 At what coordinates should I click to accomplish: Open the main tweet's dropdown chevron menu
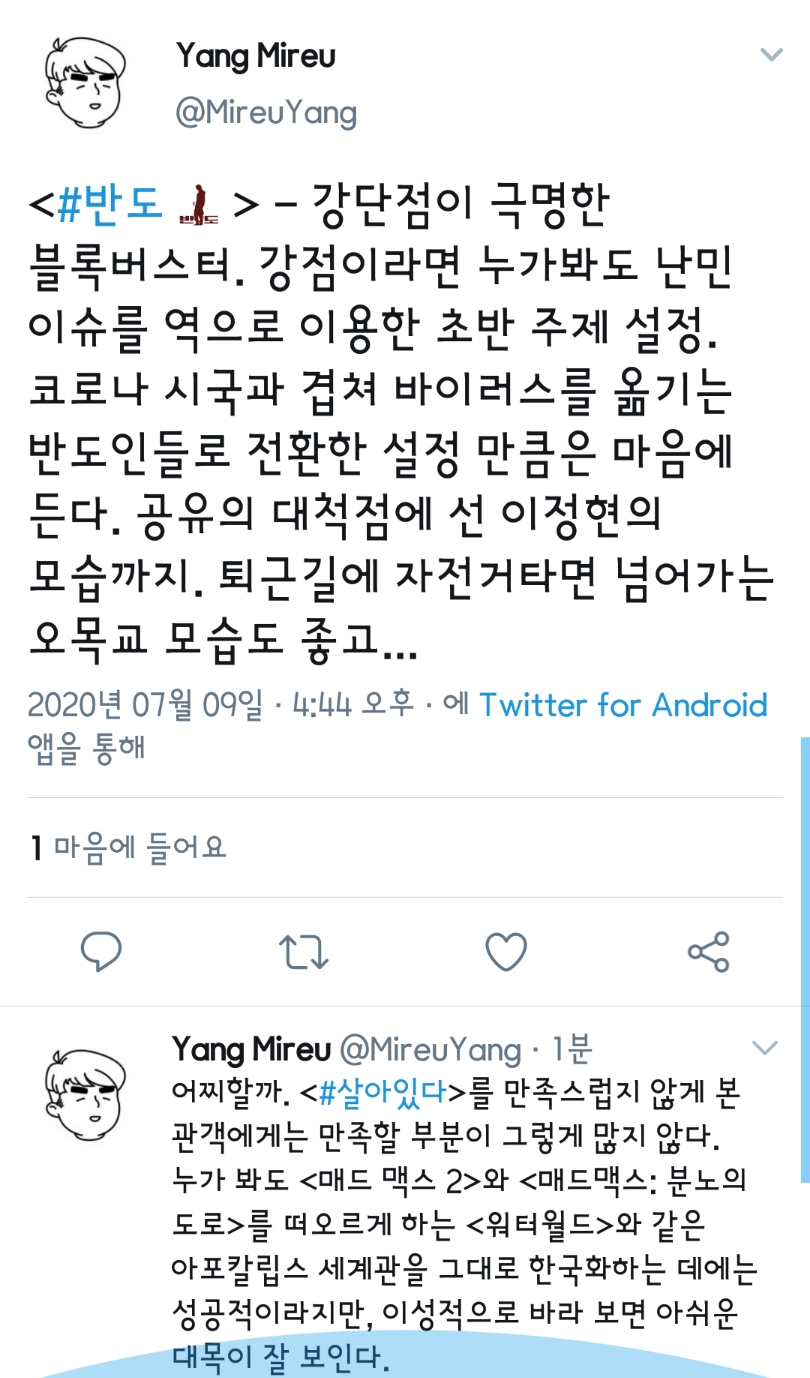771,55
